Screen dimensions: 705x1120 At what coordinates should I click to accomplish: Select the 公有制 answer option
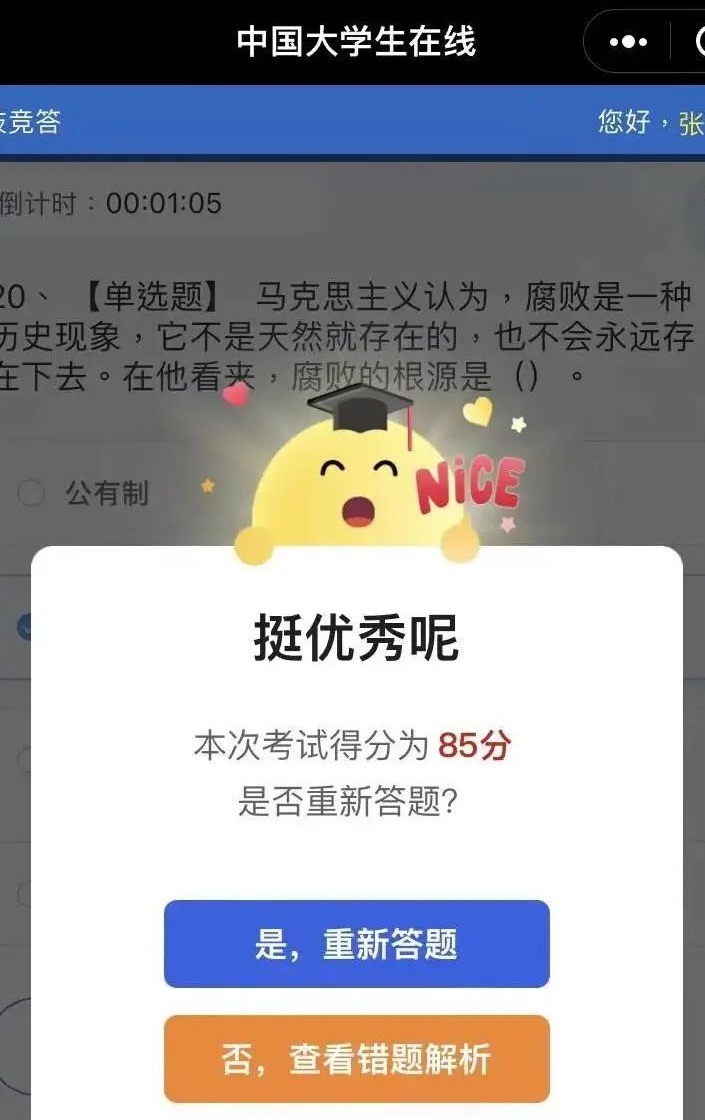pyautogui.click(x=106, y=493)
